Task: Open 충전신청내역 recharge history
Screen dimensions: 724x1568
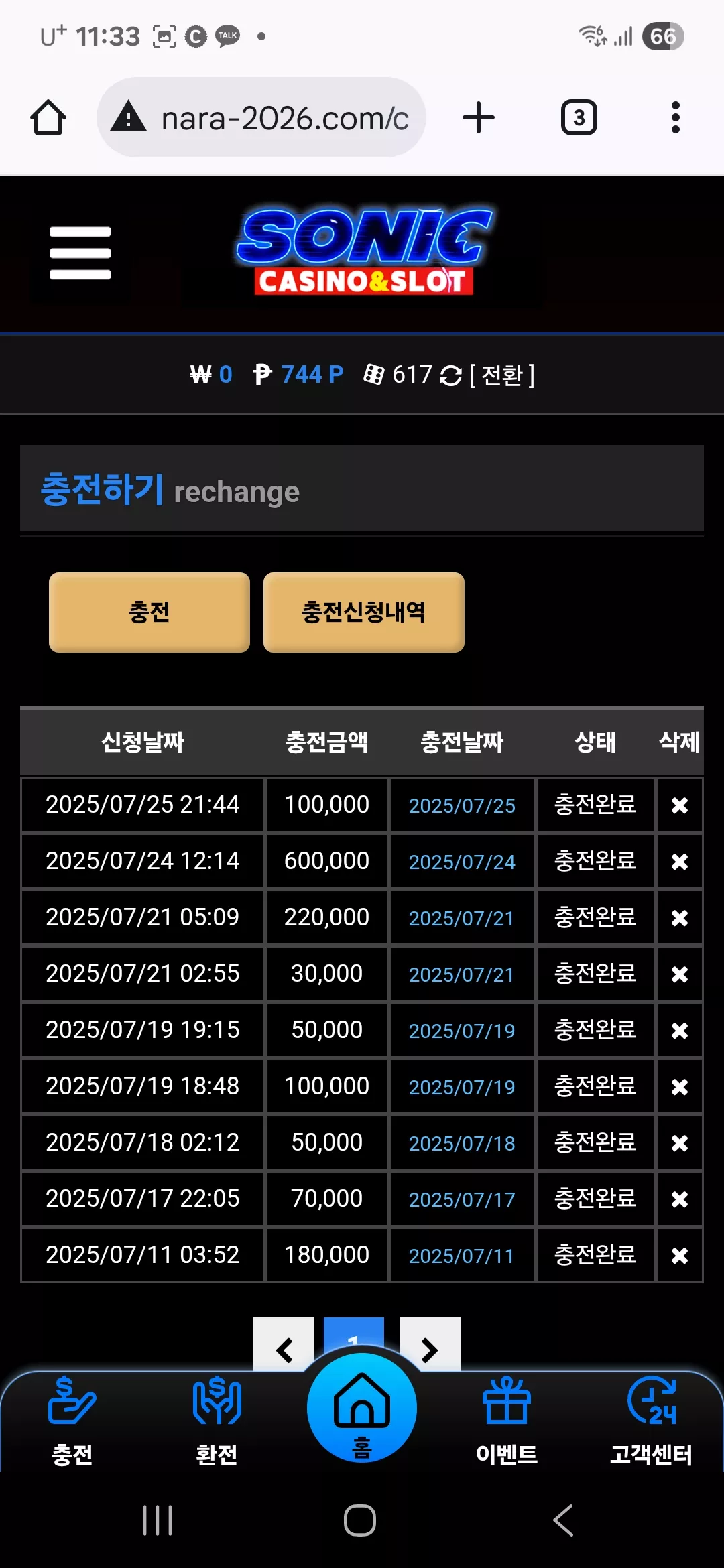Action: [364, 612]
